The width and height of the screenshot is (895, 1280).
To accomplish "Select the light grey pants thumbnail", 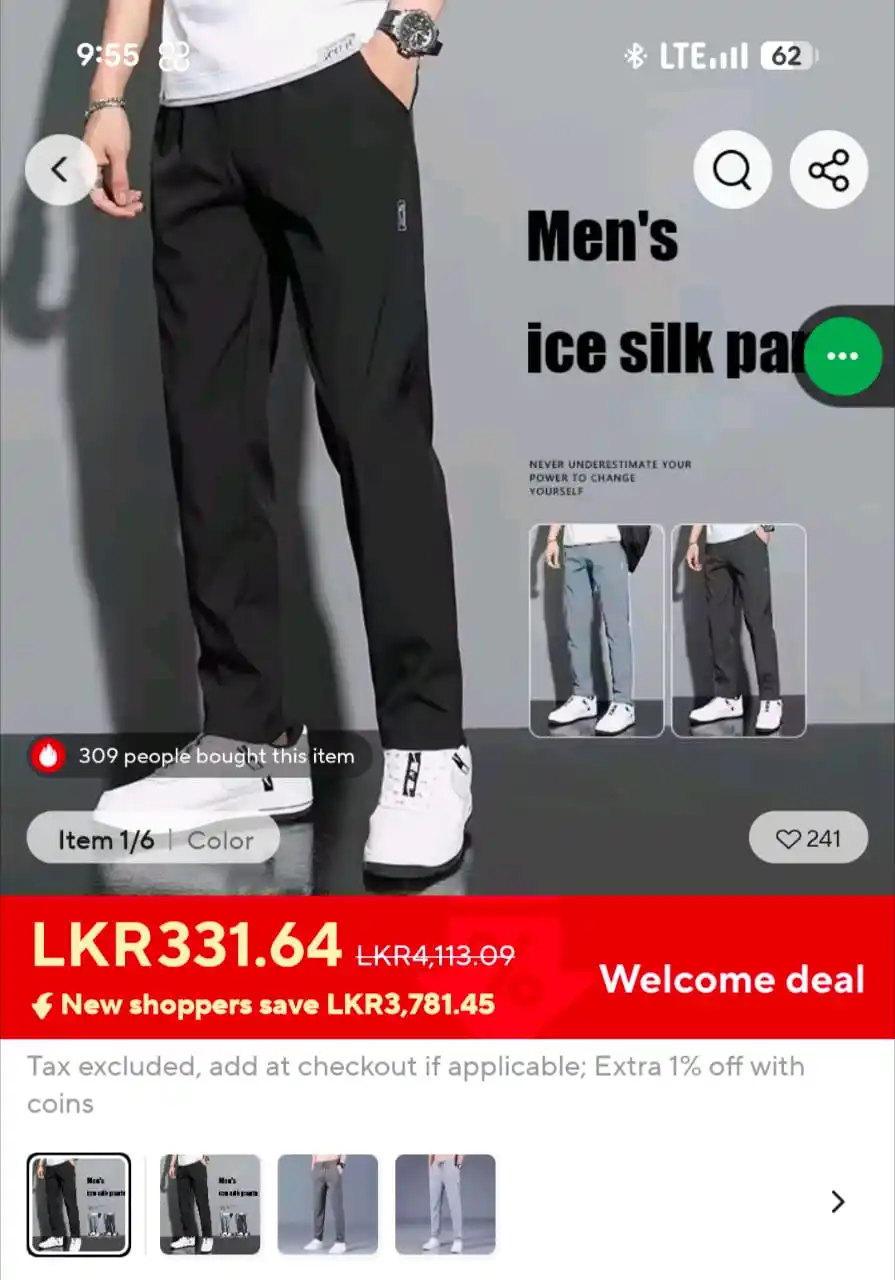I will click(445, 1204).
